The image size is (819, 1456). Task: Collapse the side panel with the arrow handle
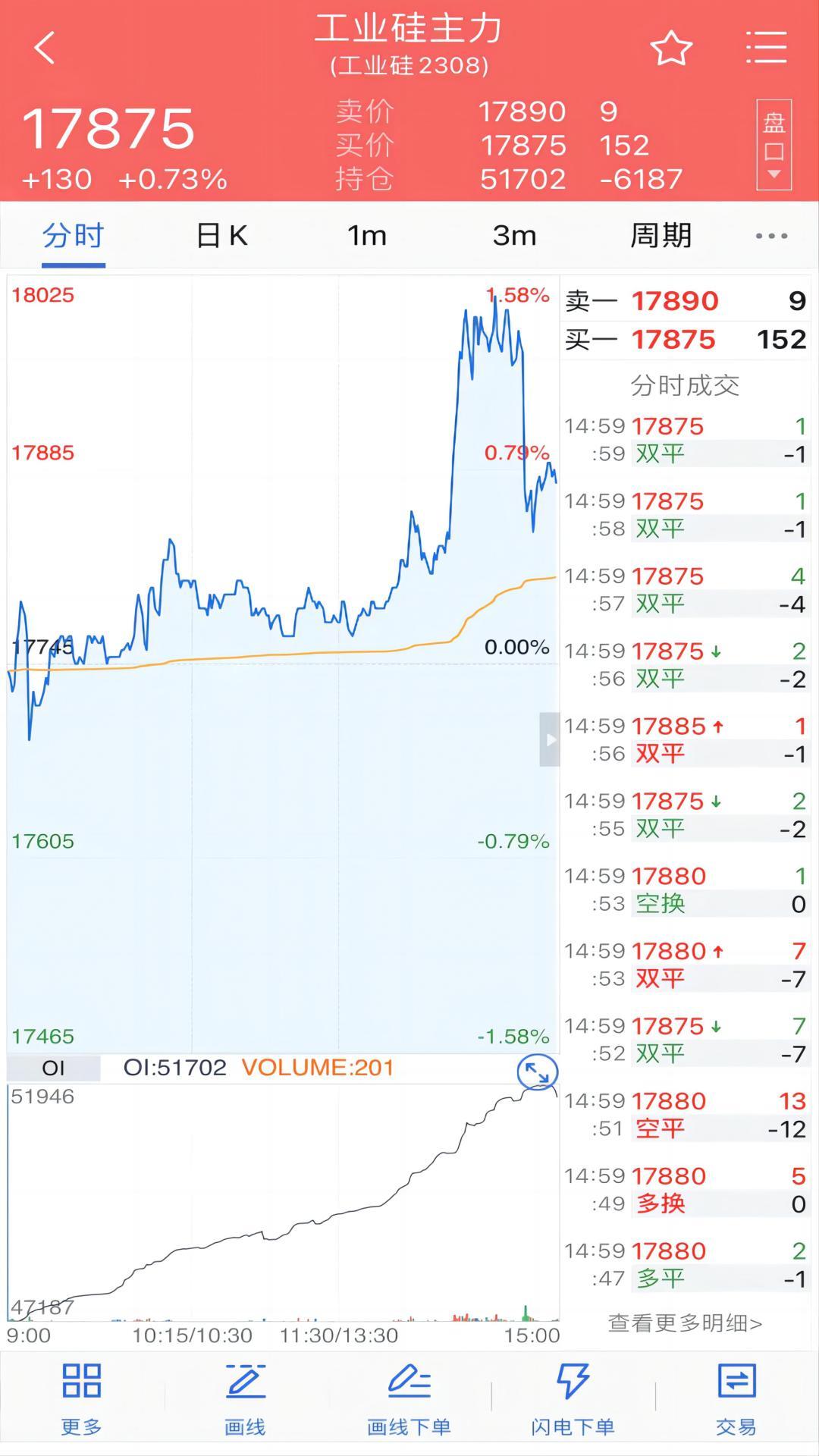(x=550, y=739)
